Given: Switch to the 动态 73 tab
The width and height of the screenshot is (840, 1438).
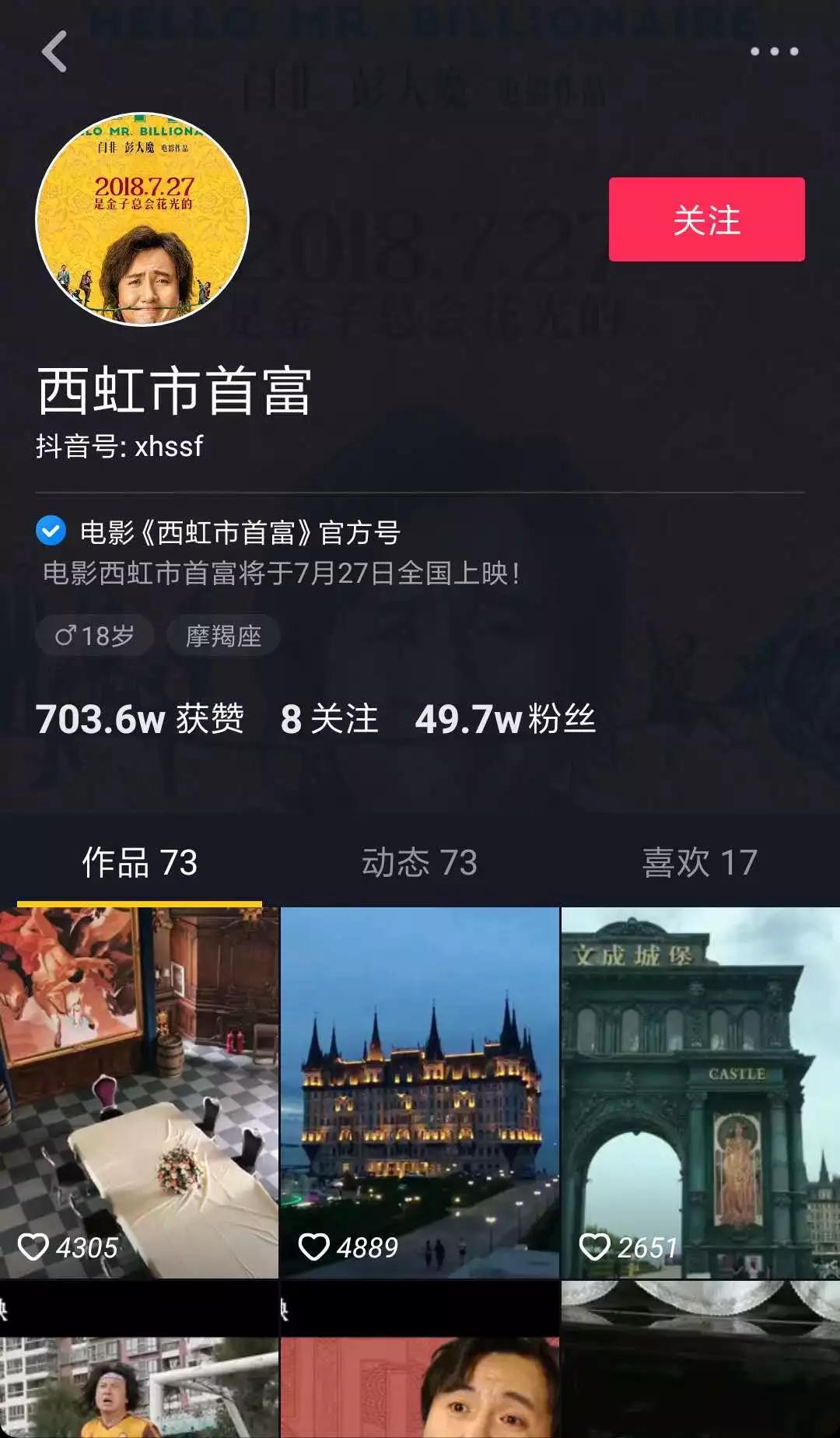Looking at the screenshot, I should 419,862.
